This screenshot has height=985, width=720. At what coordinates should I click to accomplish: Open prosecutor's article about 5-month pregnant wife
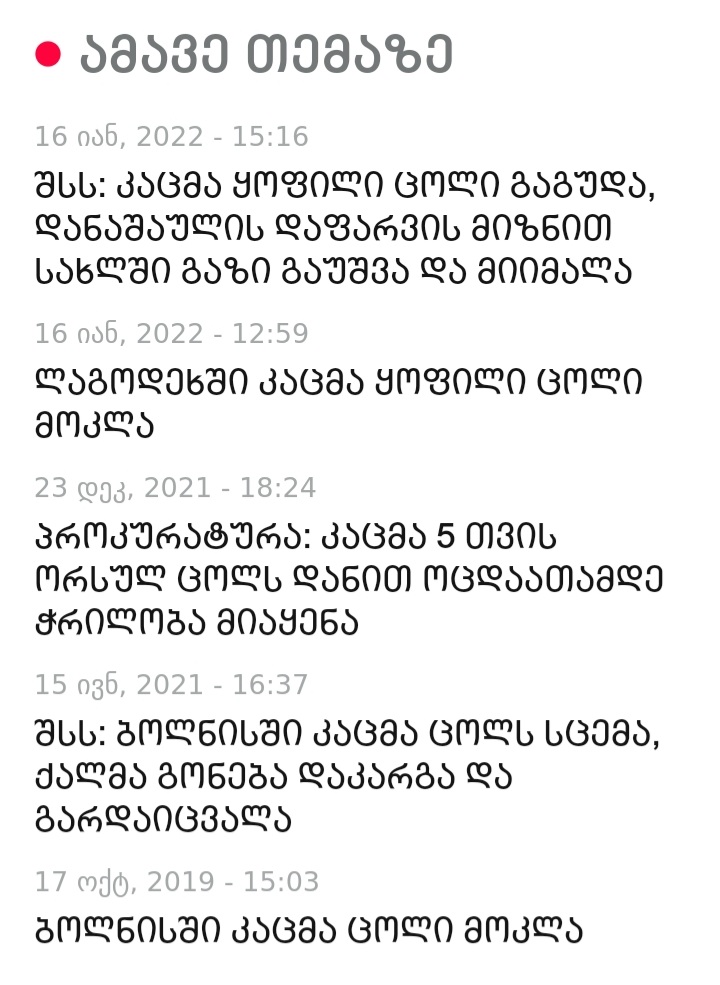(349, 580)
